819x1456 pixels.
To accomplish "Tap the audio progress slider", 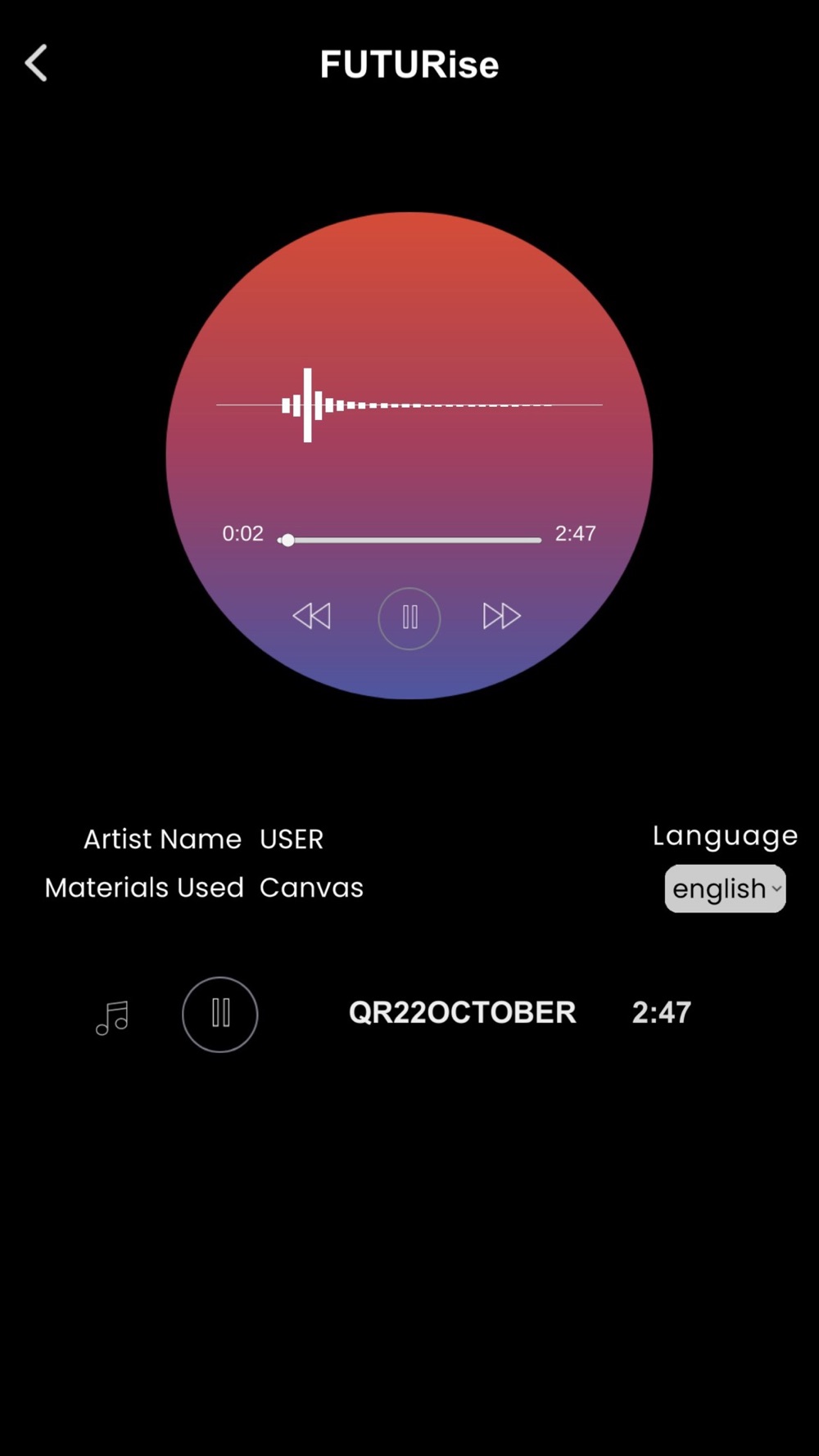I will [x=409, y=540].
